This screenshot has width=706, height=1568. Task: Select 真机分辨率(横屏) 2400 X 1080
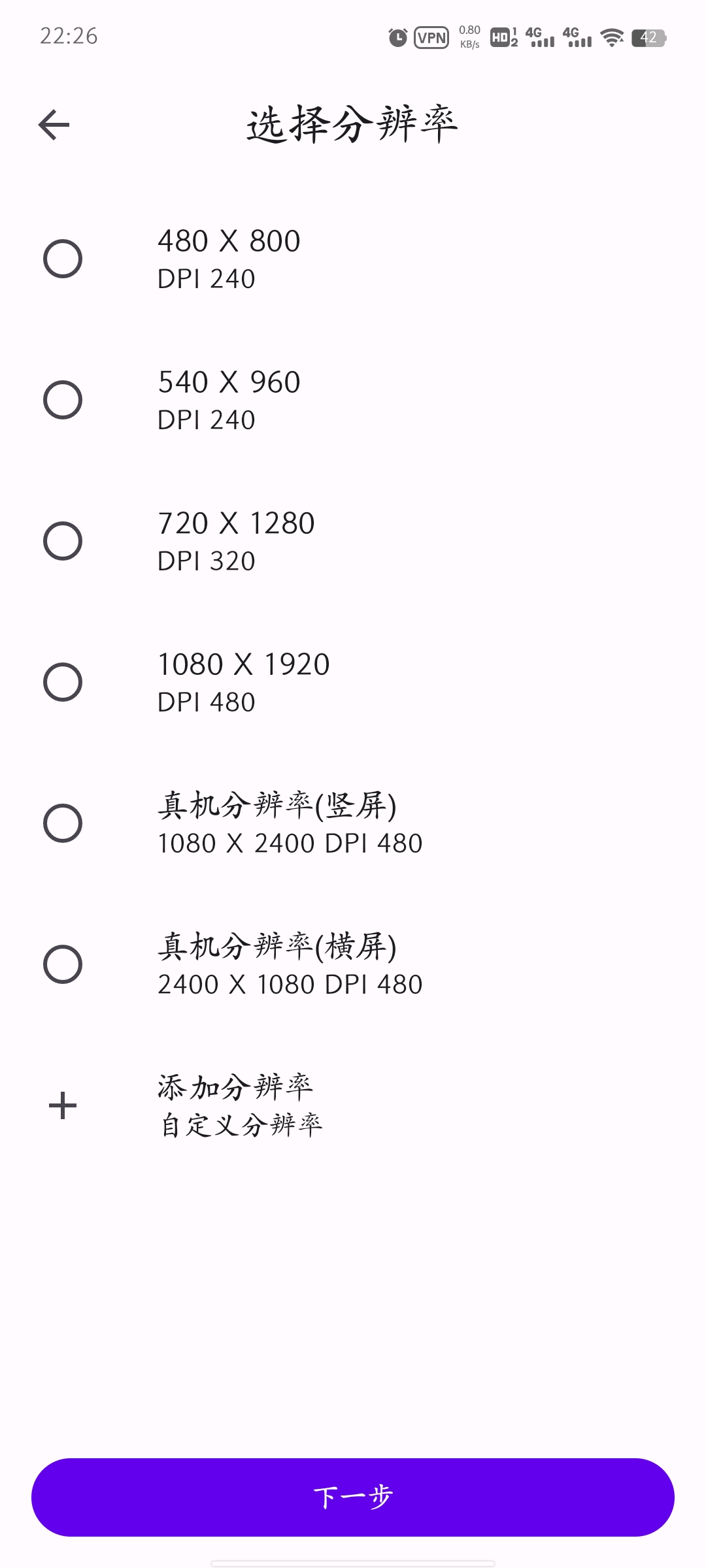tap(63, 964)
